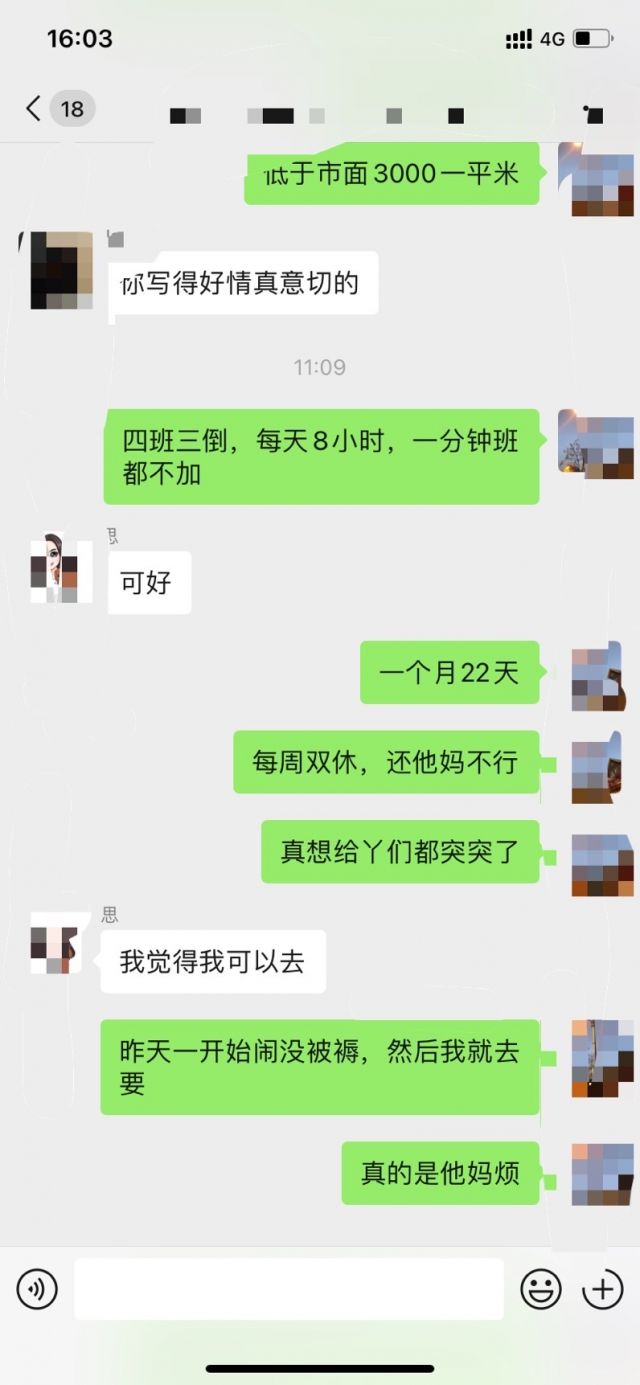This screenshot has height=1385, width=640.
Task: Go back to the chat list
Action: [35, 108]
